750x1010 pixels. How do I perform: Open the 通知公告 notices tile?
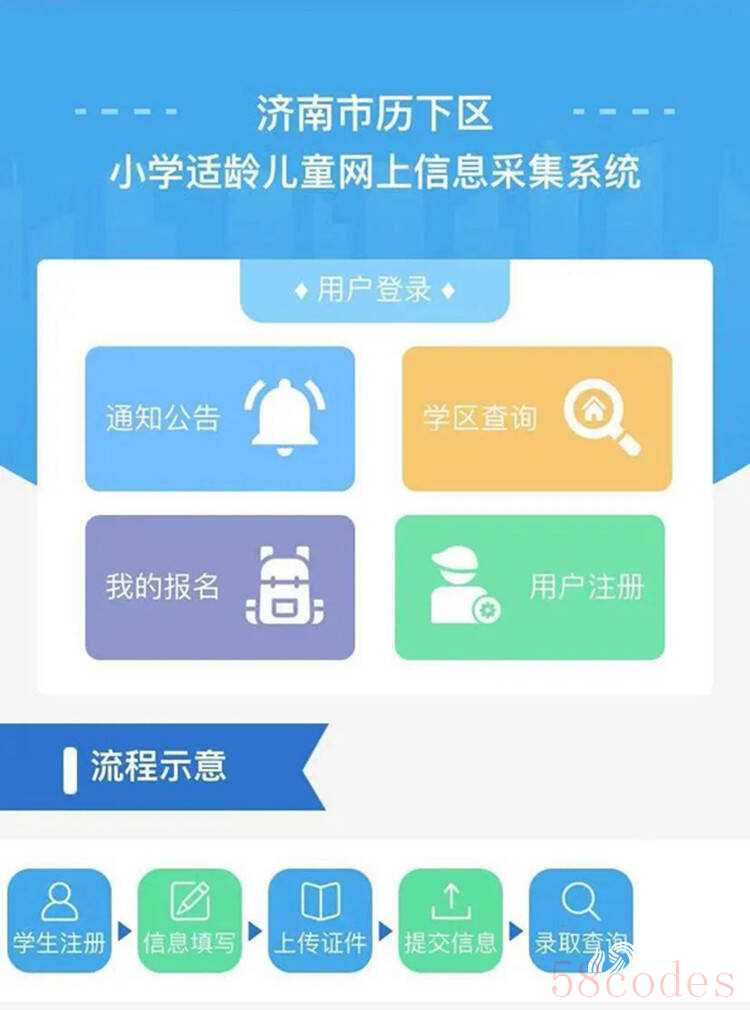point(220,418)
